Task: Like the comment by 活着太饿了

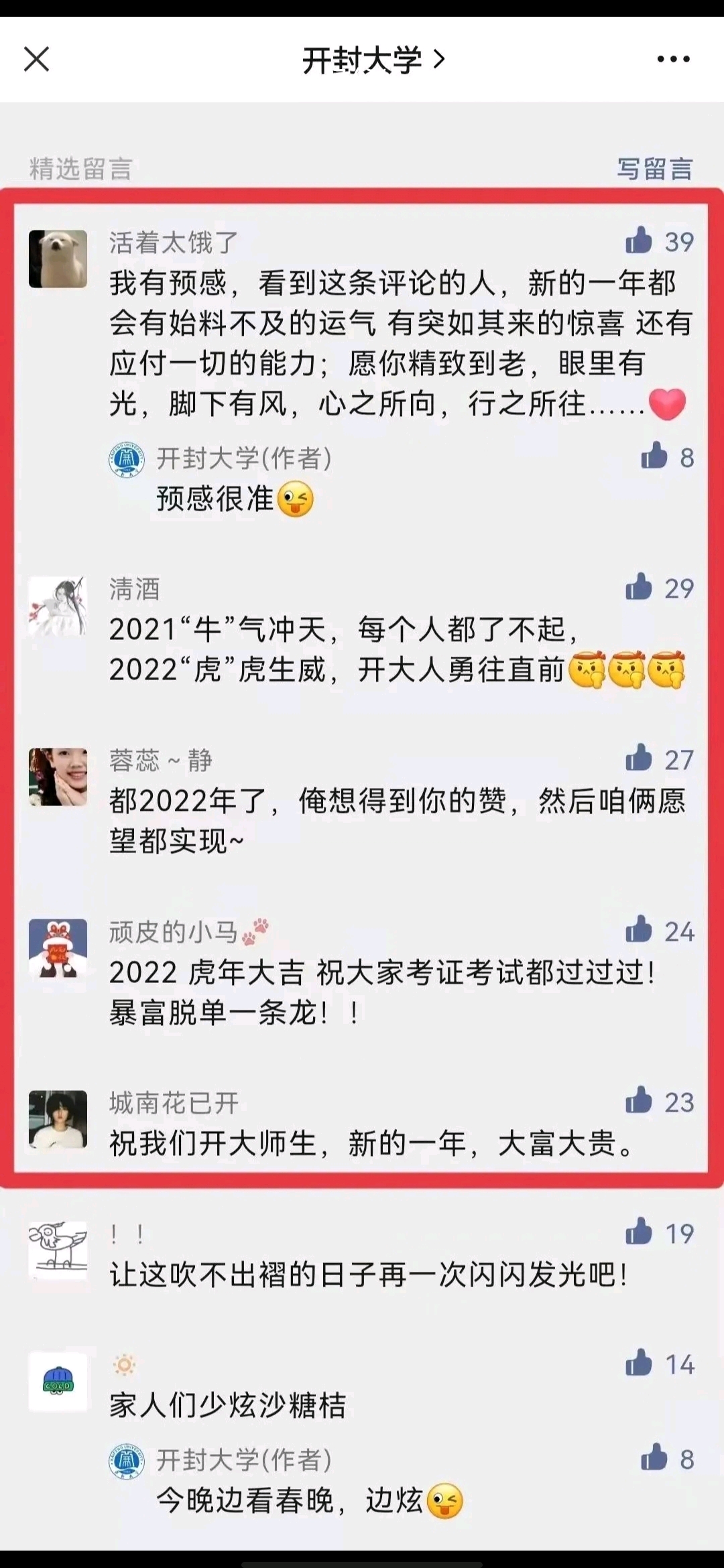Action: tap(639, 241)
